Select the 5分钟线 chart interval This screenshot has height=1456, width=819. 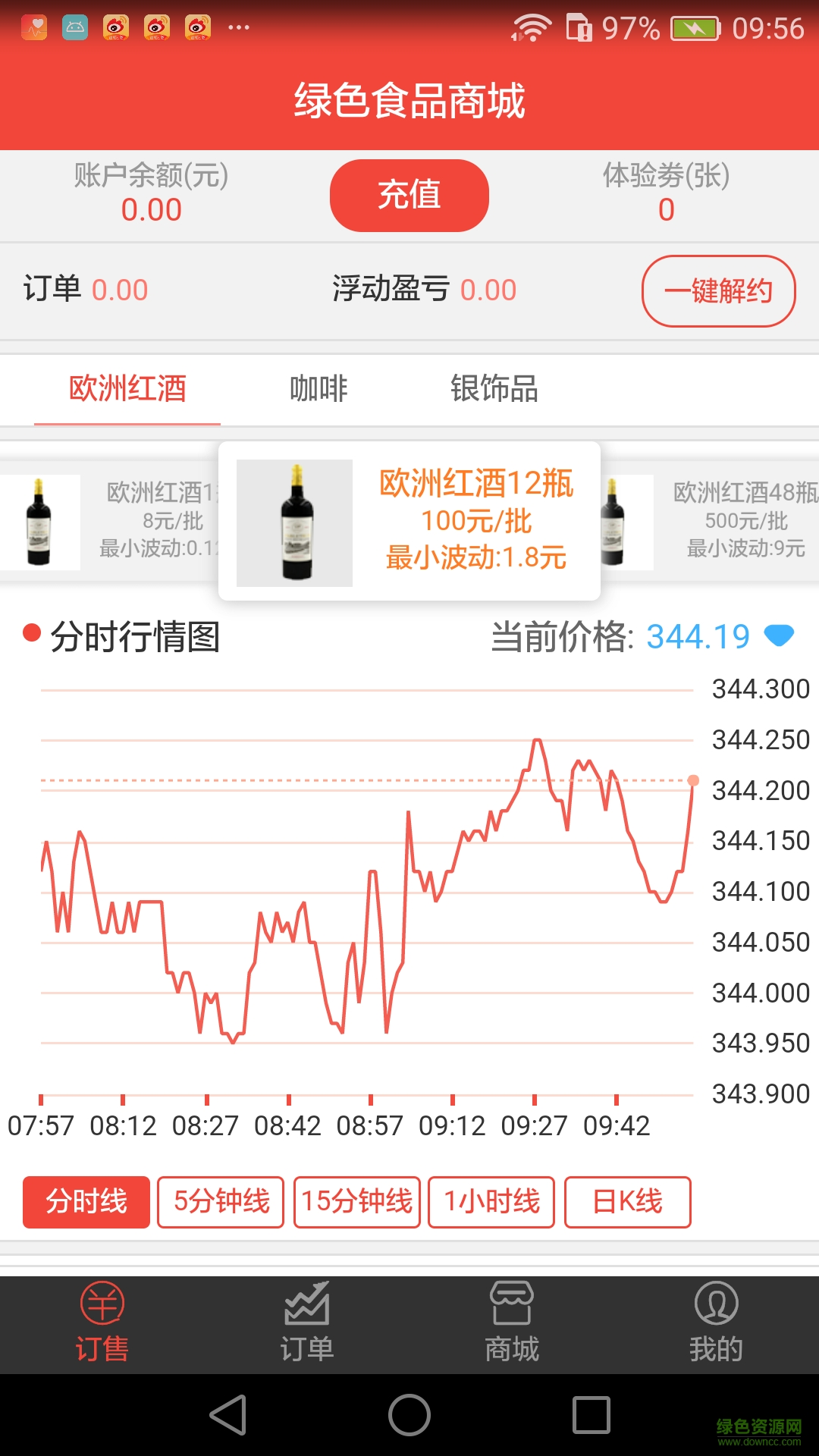(x=221, y=1202)
